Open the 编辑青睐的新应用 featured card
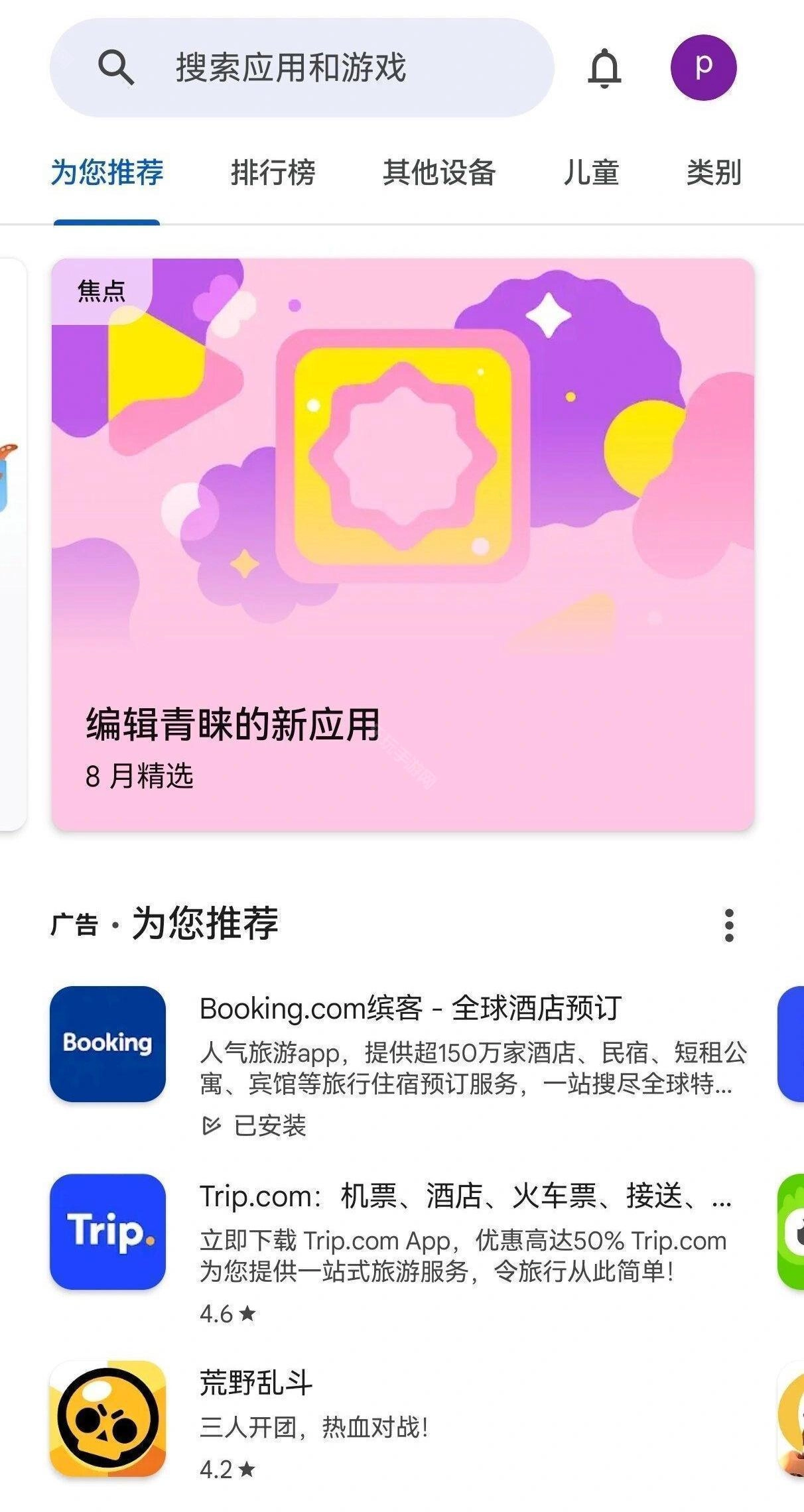The width and height of the screenshot is (804, 1512). [403, 544]
